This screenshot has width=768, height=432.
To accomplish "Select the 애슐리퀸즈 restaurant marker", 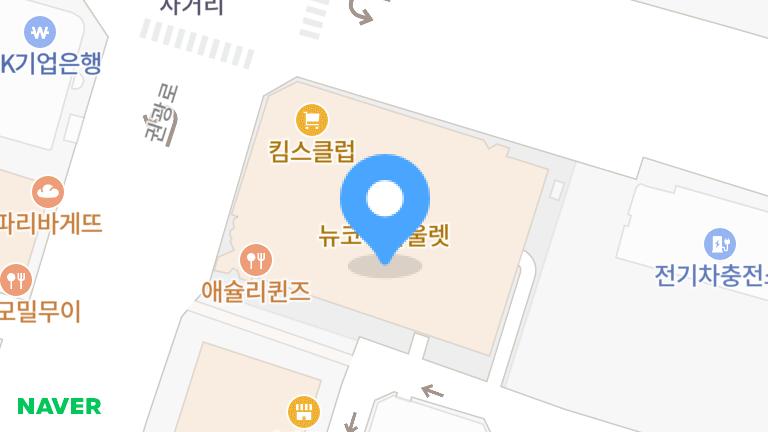I will click(257, 261).
